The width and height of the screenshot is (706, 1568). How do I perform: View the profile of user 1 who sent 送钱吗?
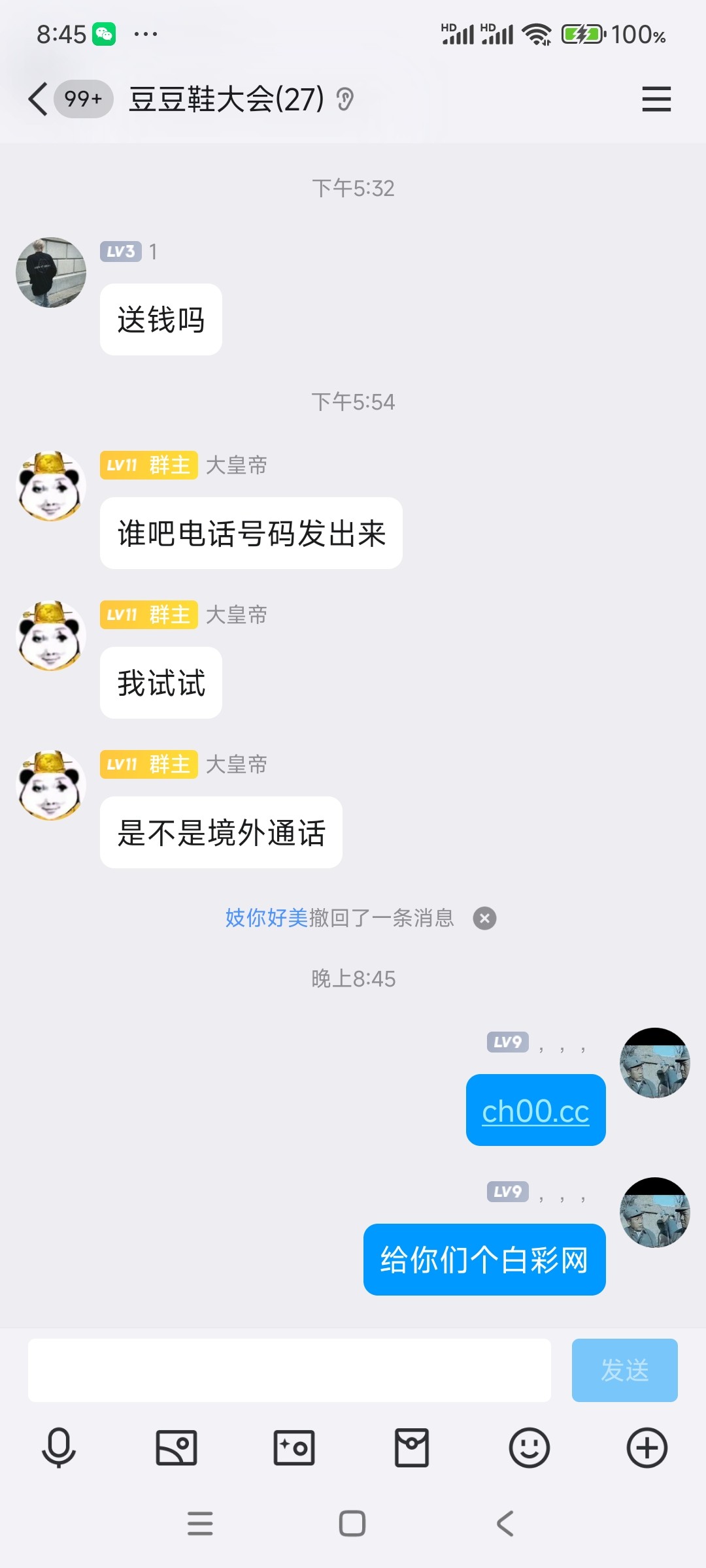click(x=51, y=272)
